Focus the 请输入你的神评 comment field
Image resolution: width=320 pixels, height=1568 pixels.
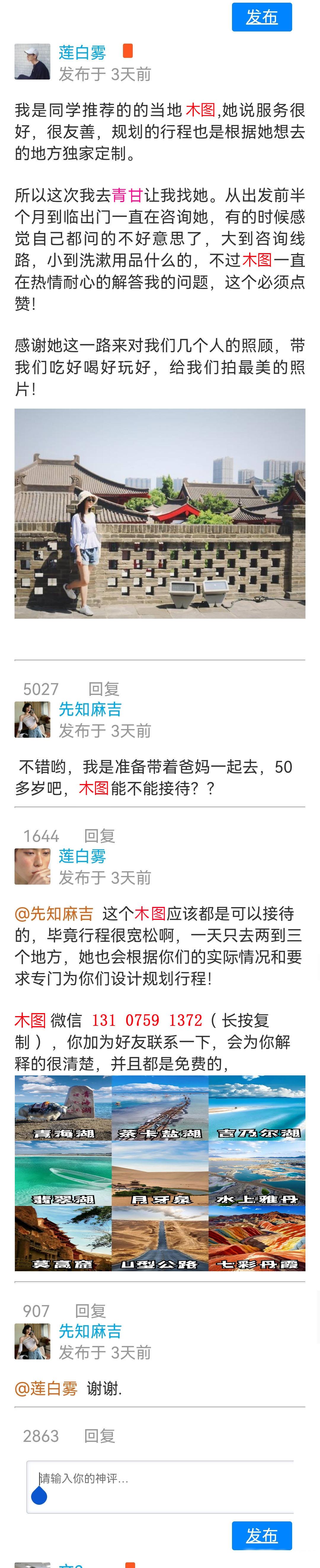coord(164,1486)
